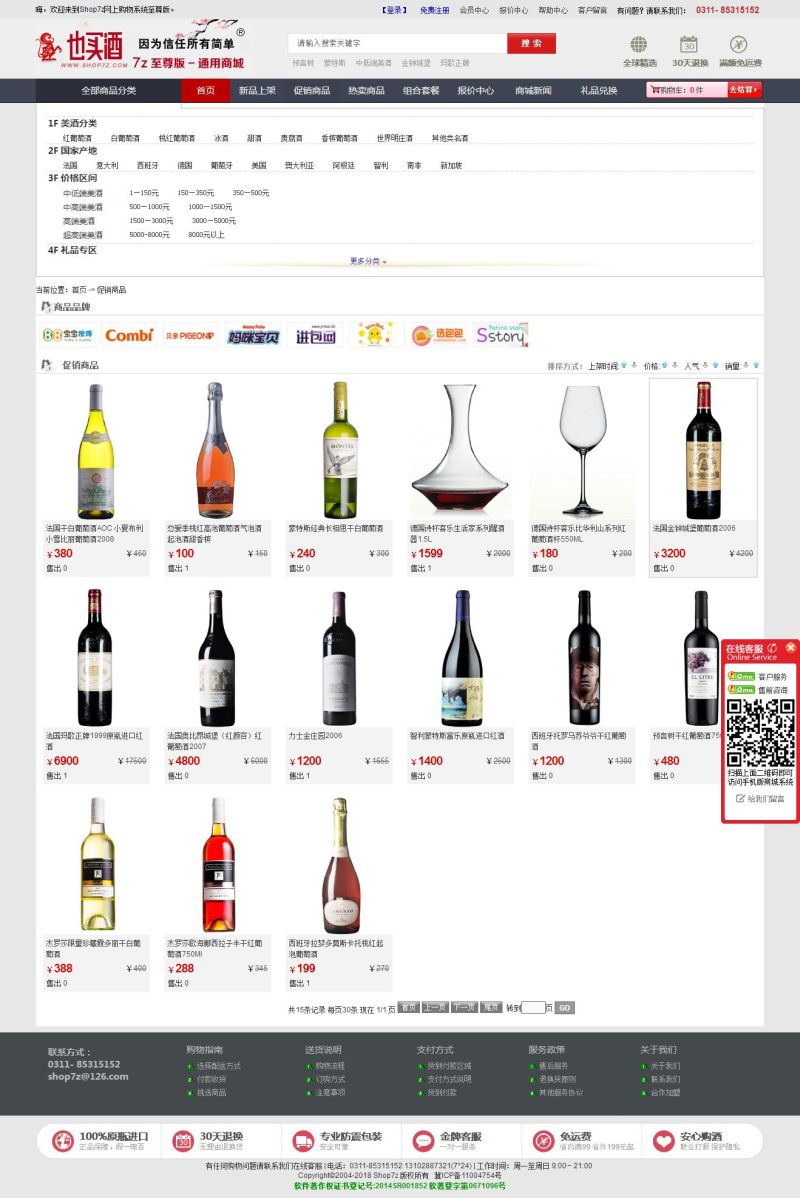The width and height of the screenshot is (800, 1198).
Task: Tap the GO page jump button
Action: click(564, 1007)
